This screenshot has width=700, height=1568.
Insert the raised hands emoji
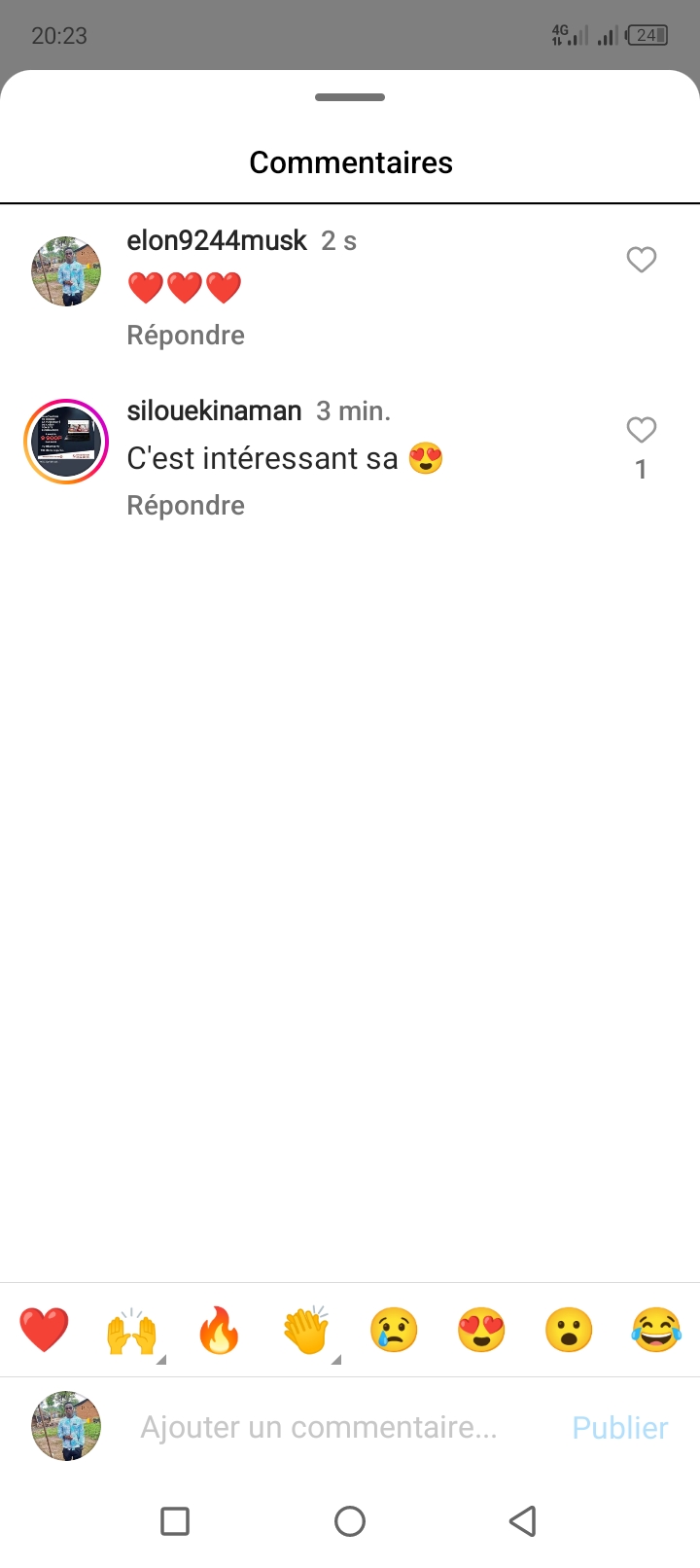[x=131, y=1330]
